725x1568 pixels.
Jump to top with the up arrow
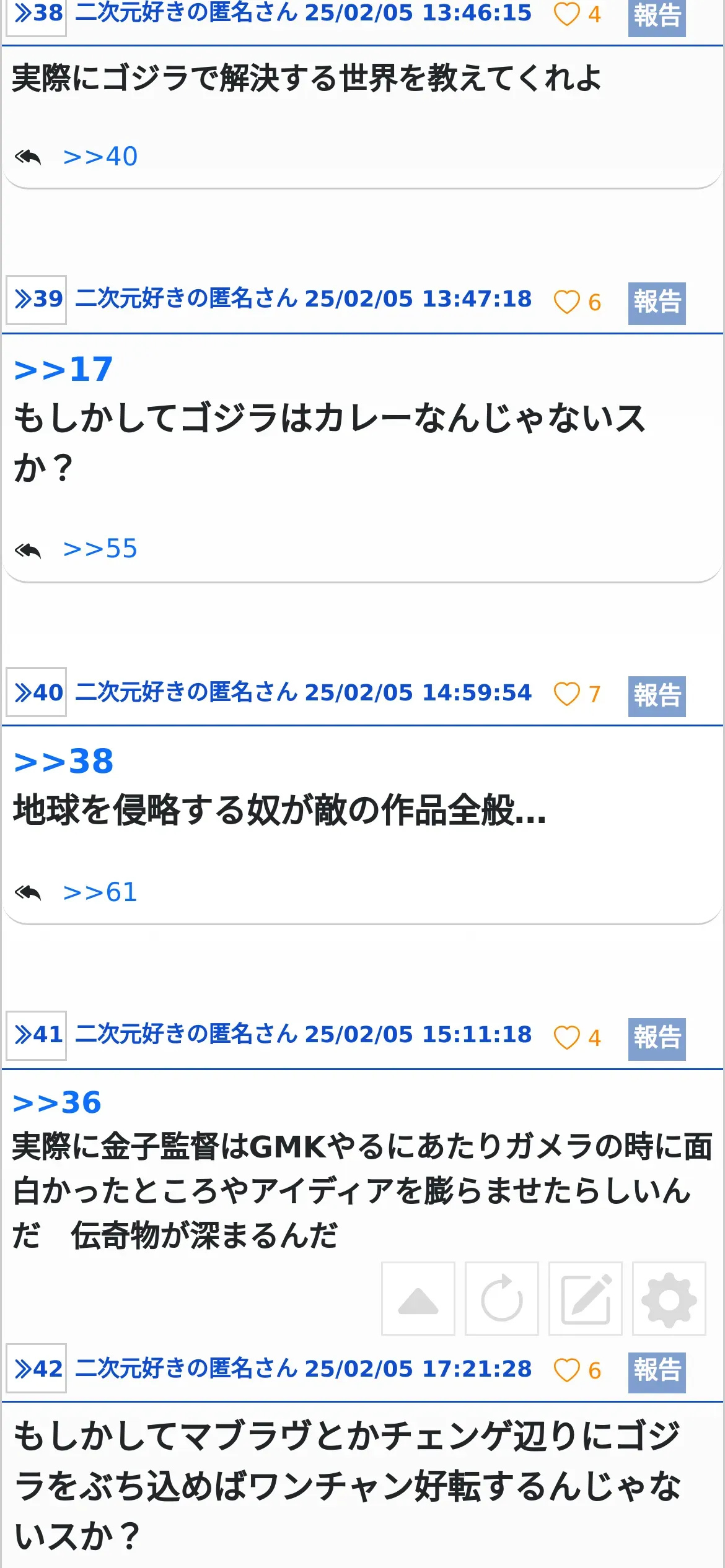tap(418, 1299)
